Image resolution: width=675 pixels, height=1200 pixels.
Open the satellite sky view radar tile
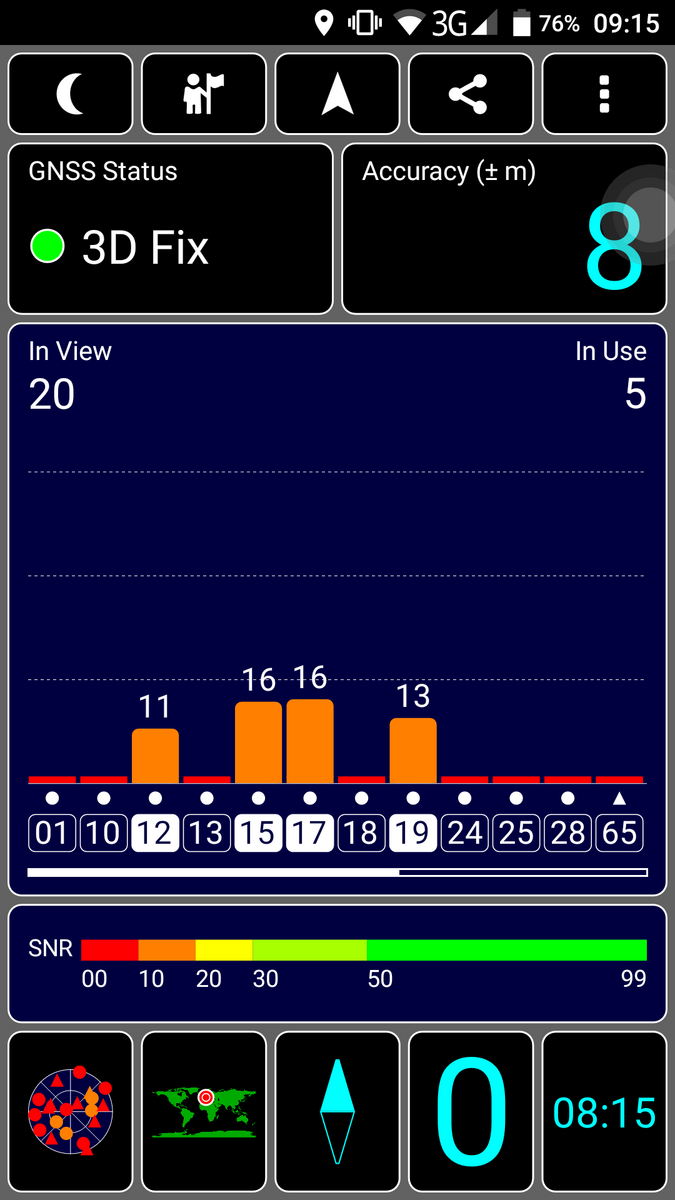tap(70, 1112)
